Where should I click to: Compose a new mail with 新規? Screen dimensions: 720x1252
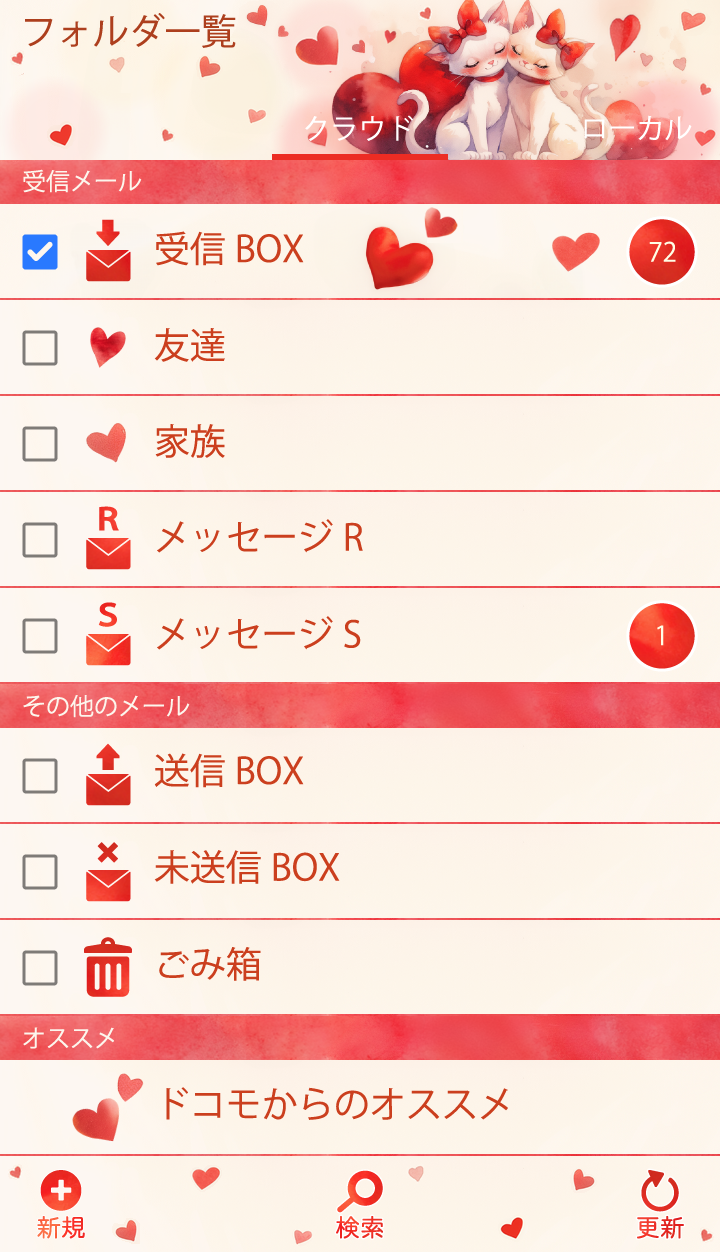pyautogui.click(x=61, y=1205)
